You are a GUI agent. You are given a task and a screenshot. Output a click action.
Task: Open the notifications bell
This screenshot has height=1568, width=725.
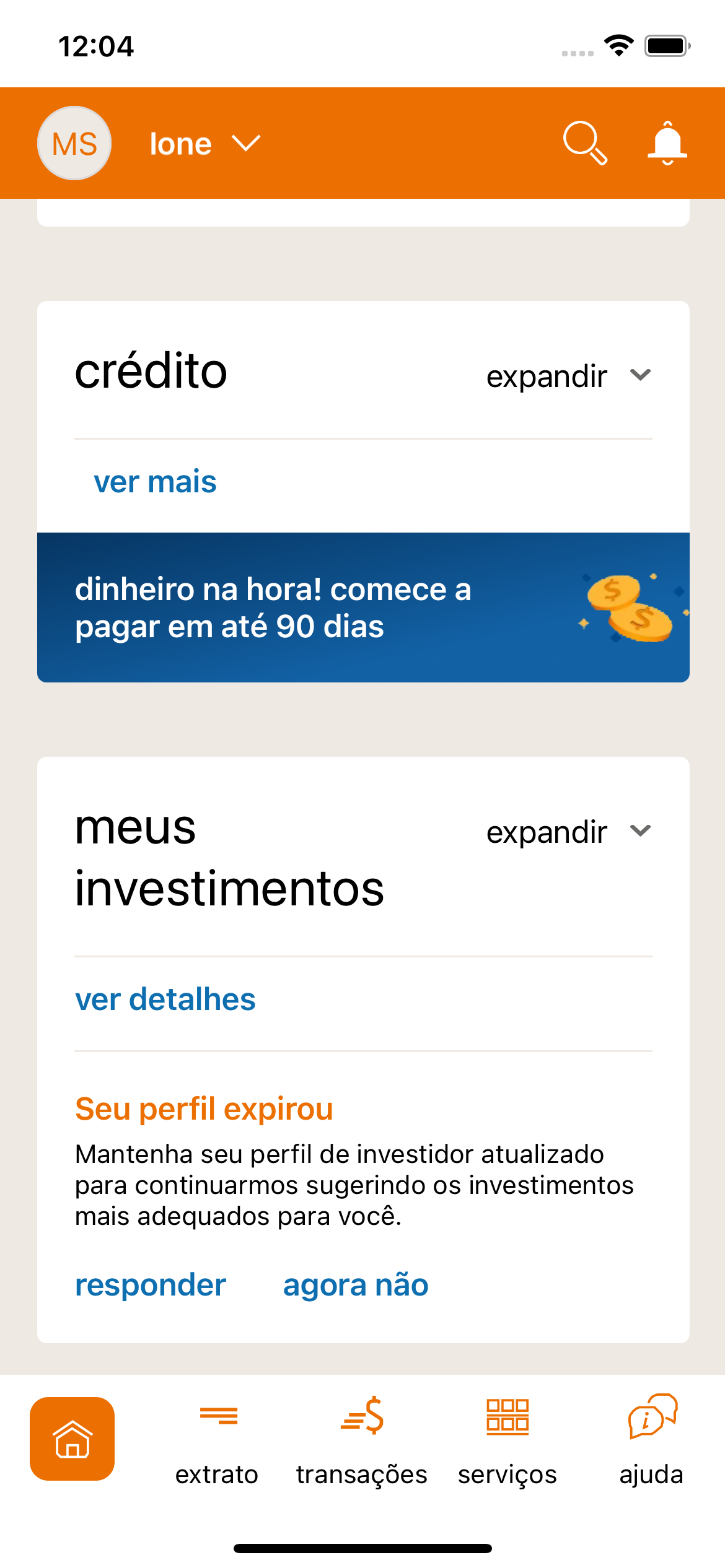coord(667,143)
